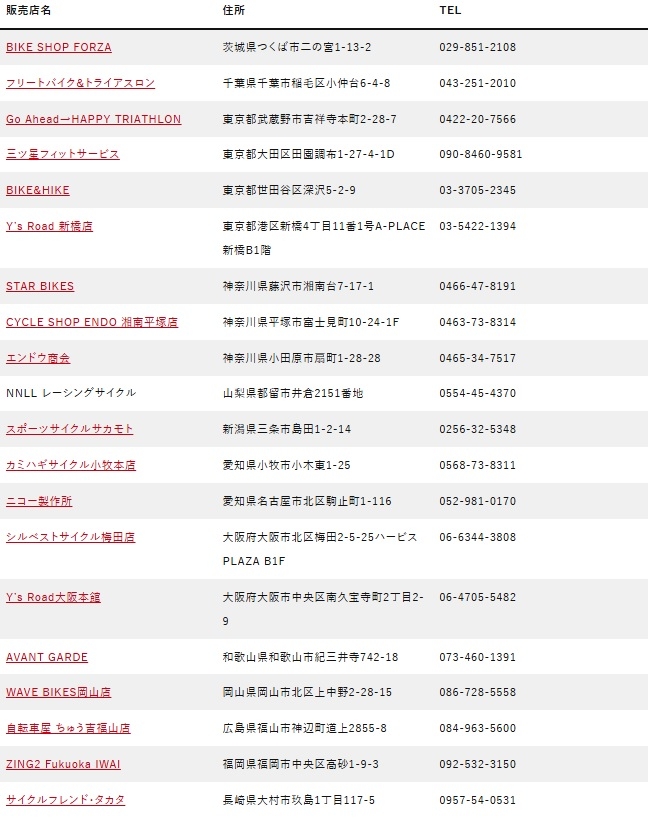This screenshot has width=648, height=818.
Task: Open Y's Road 新橋店 link
Action: [x=49, y=226]
